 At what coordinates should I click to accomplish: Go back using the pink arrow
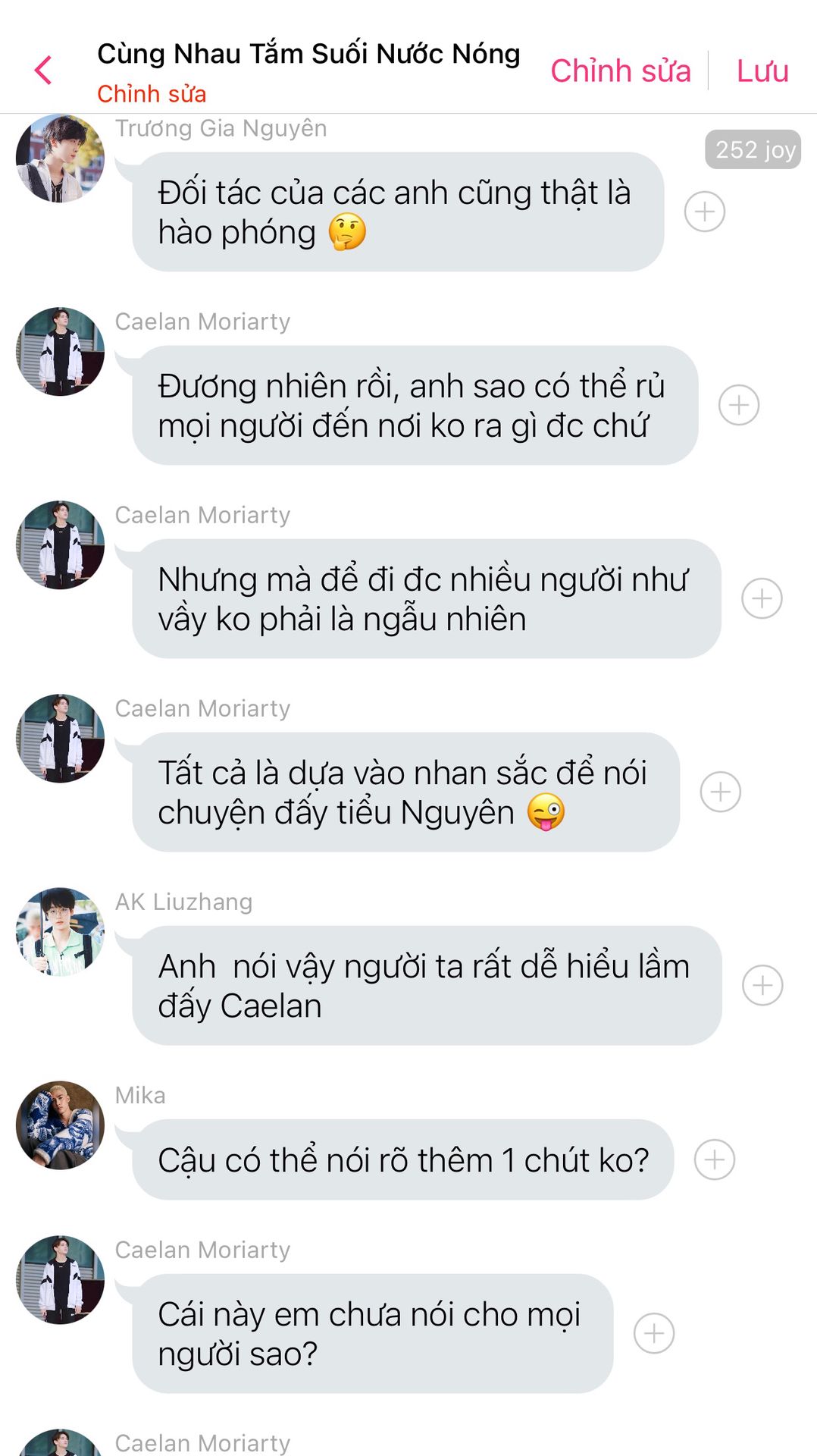pyautogui.click(x=43, y=71)
